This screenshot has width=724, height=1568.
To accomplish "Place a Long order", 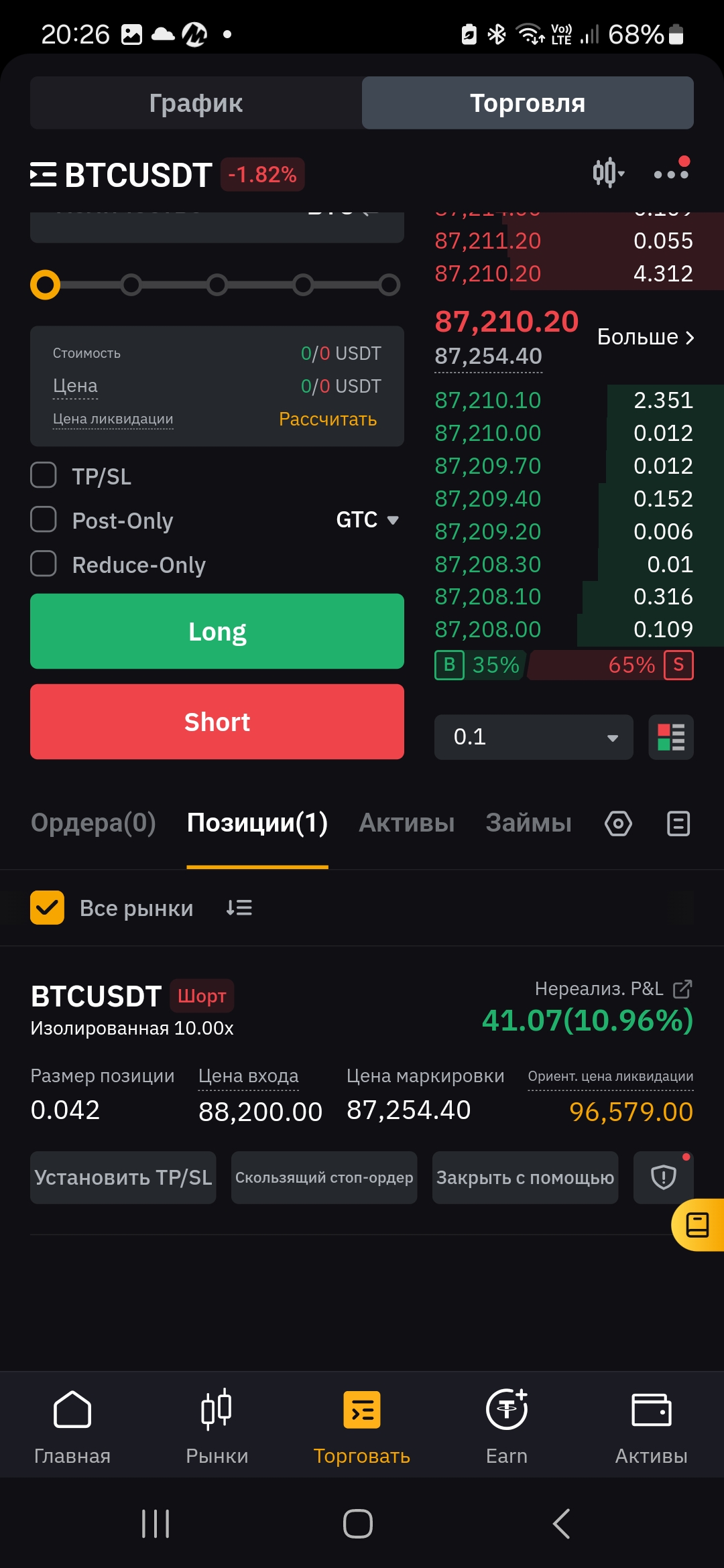I will click(217, 631).
